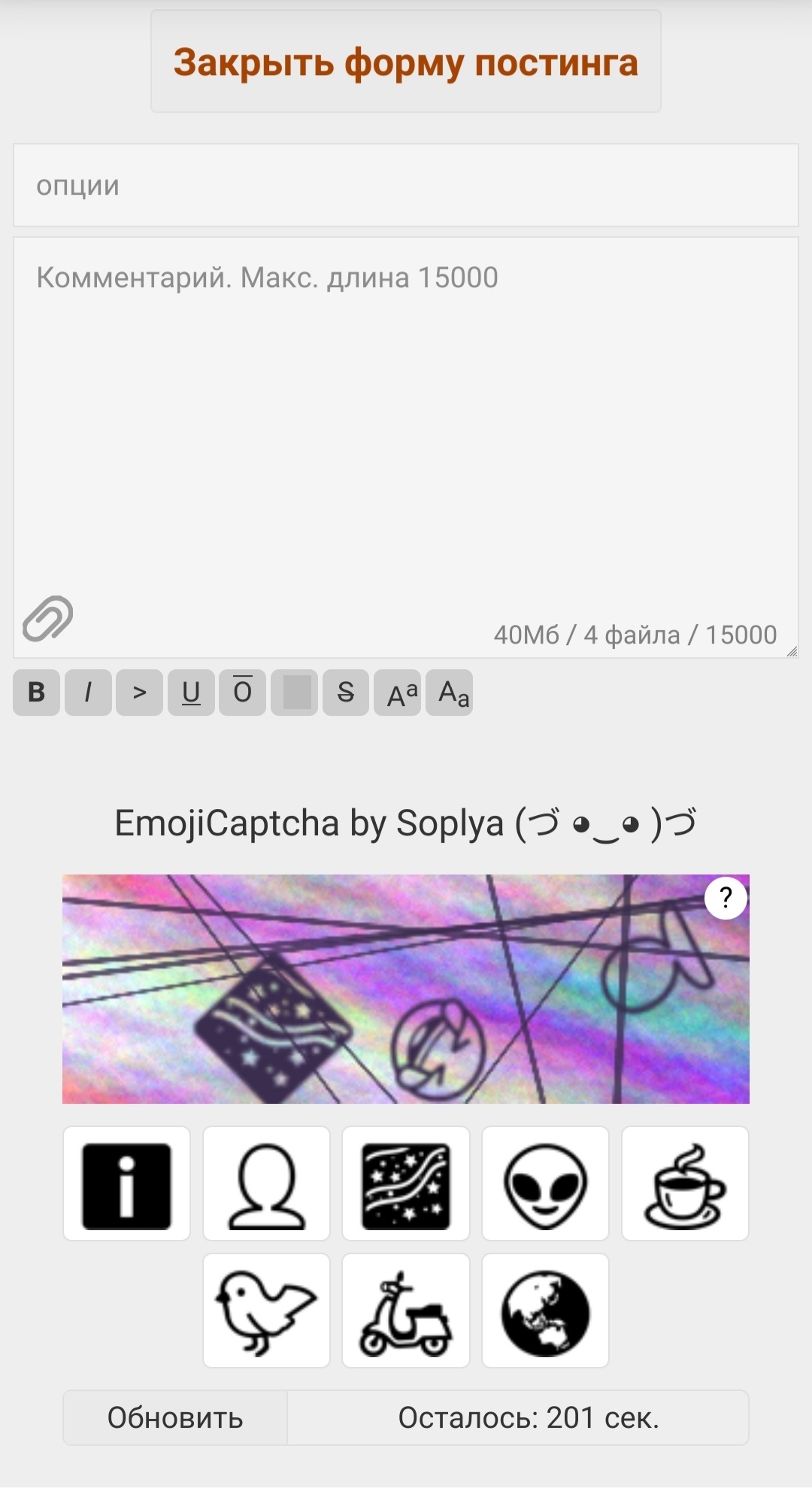Insert spoiler with the gray block button
The image size is (812, 1488).
295,692
